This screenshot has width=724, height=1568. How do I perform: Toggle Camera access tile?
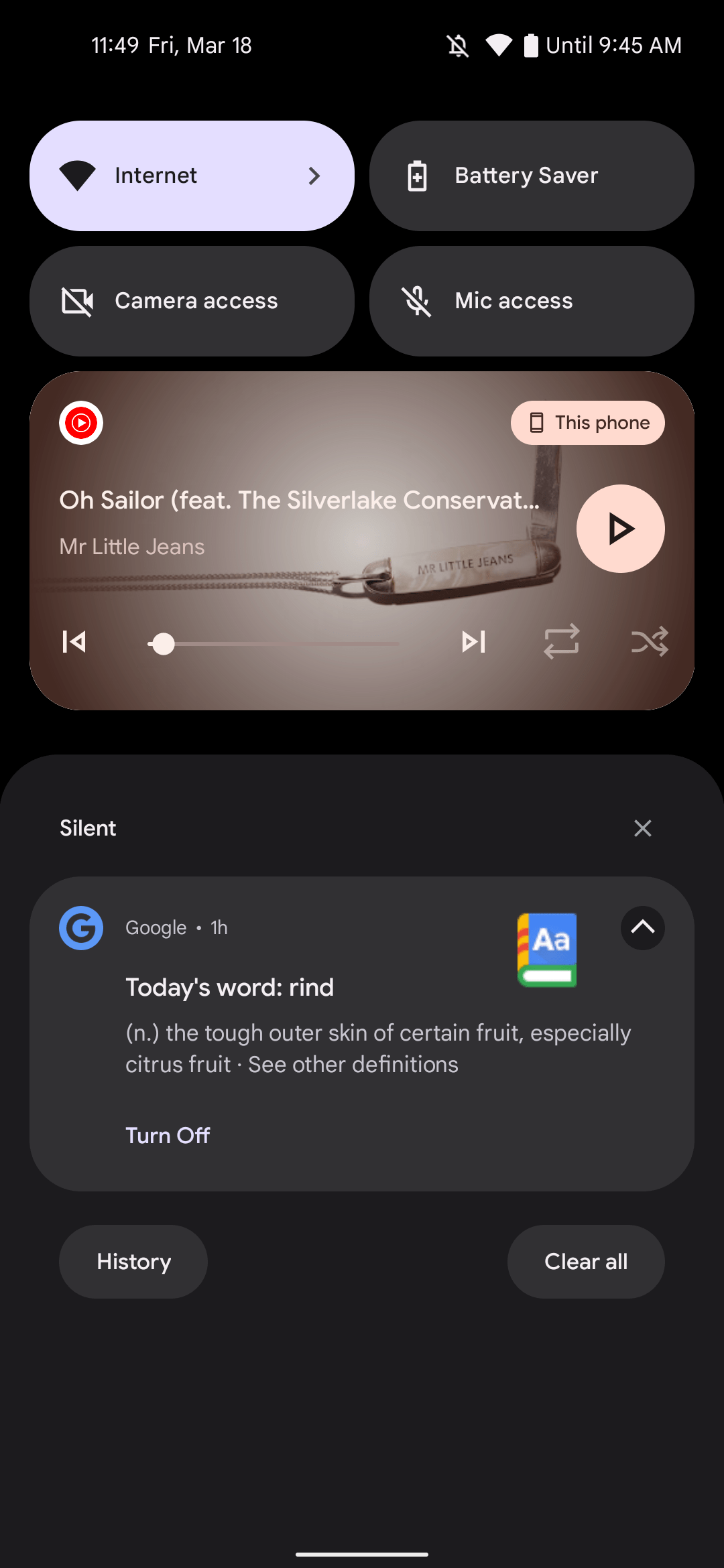point(192,301)
